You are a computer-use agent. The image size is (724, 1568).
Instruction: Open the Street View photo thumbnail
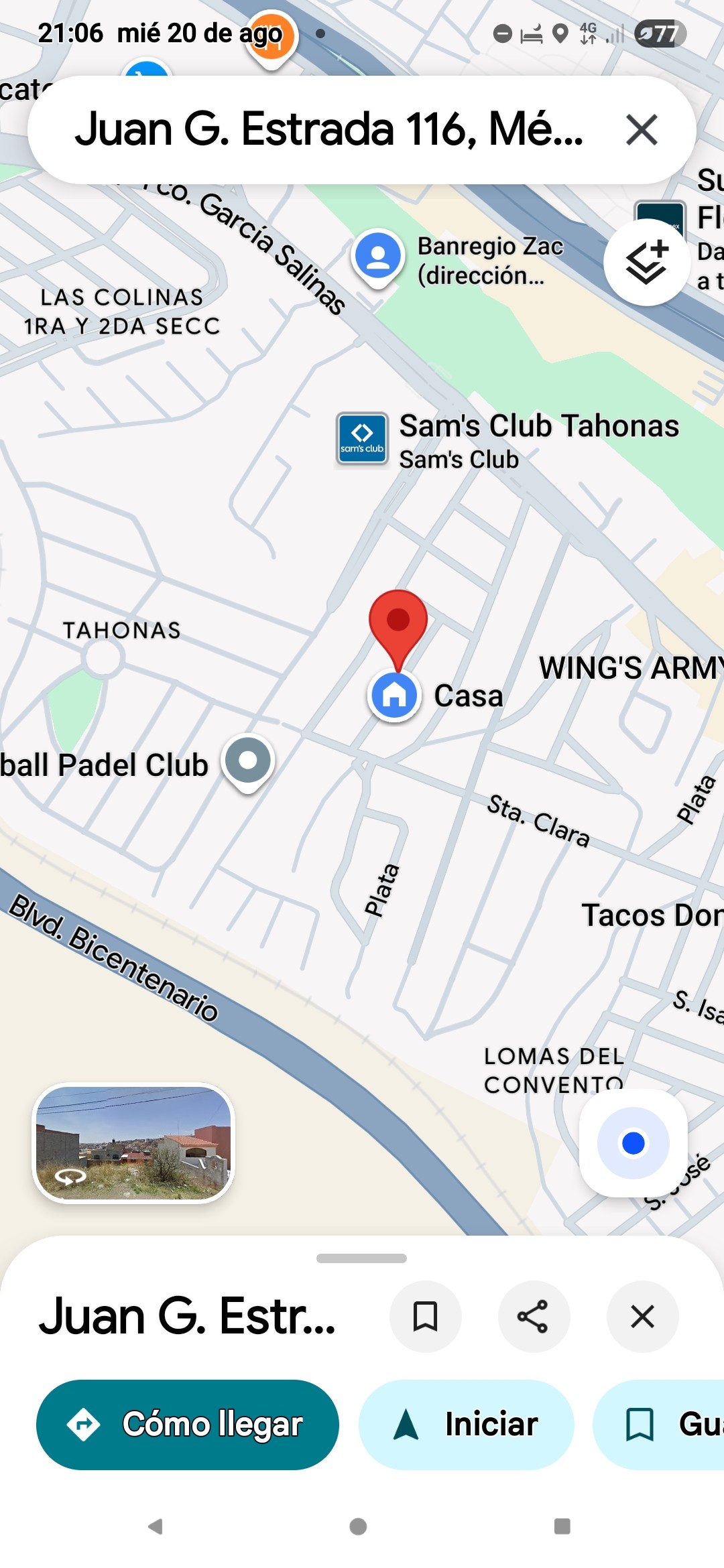pos(133,1143)
